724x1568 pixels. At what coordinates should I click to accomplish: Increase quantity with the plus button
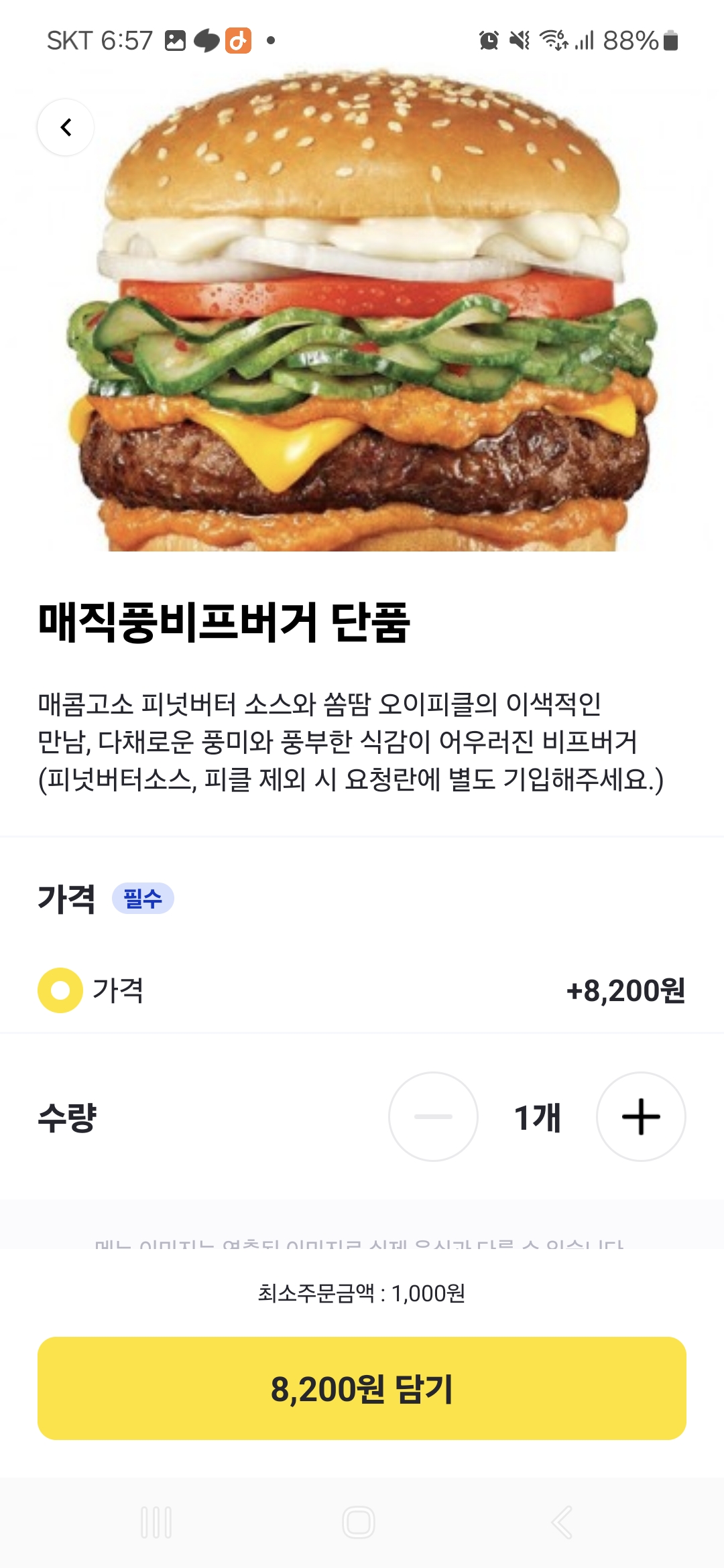pyautogui.click(x=641, y=1116)
